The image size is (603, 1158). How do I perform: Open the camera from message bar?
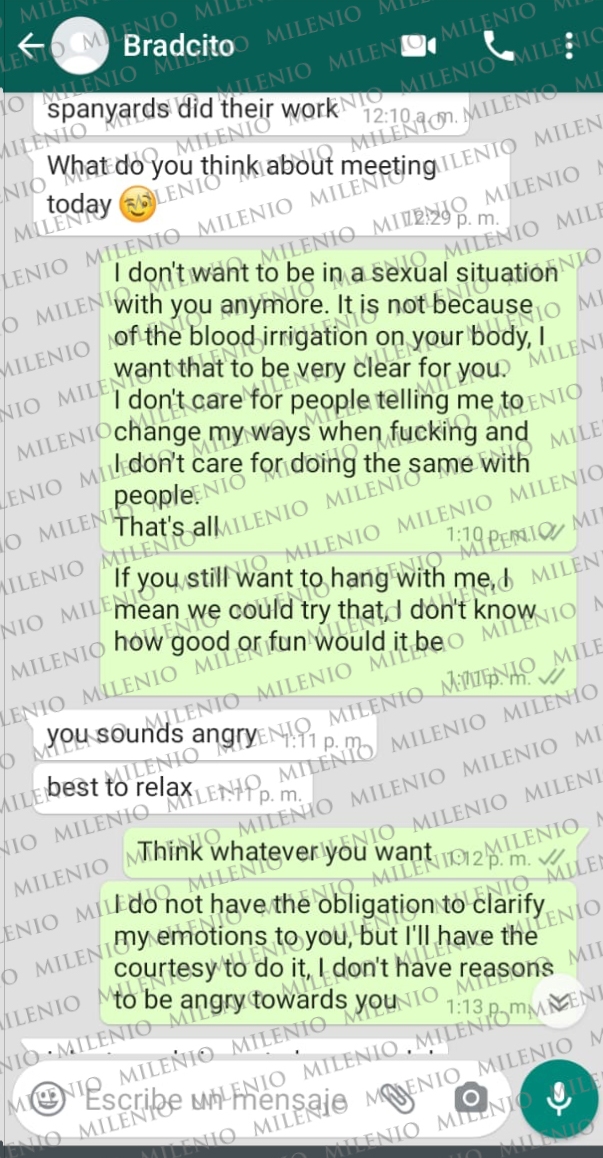pyautogui.click(x=470, y=1100)
